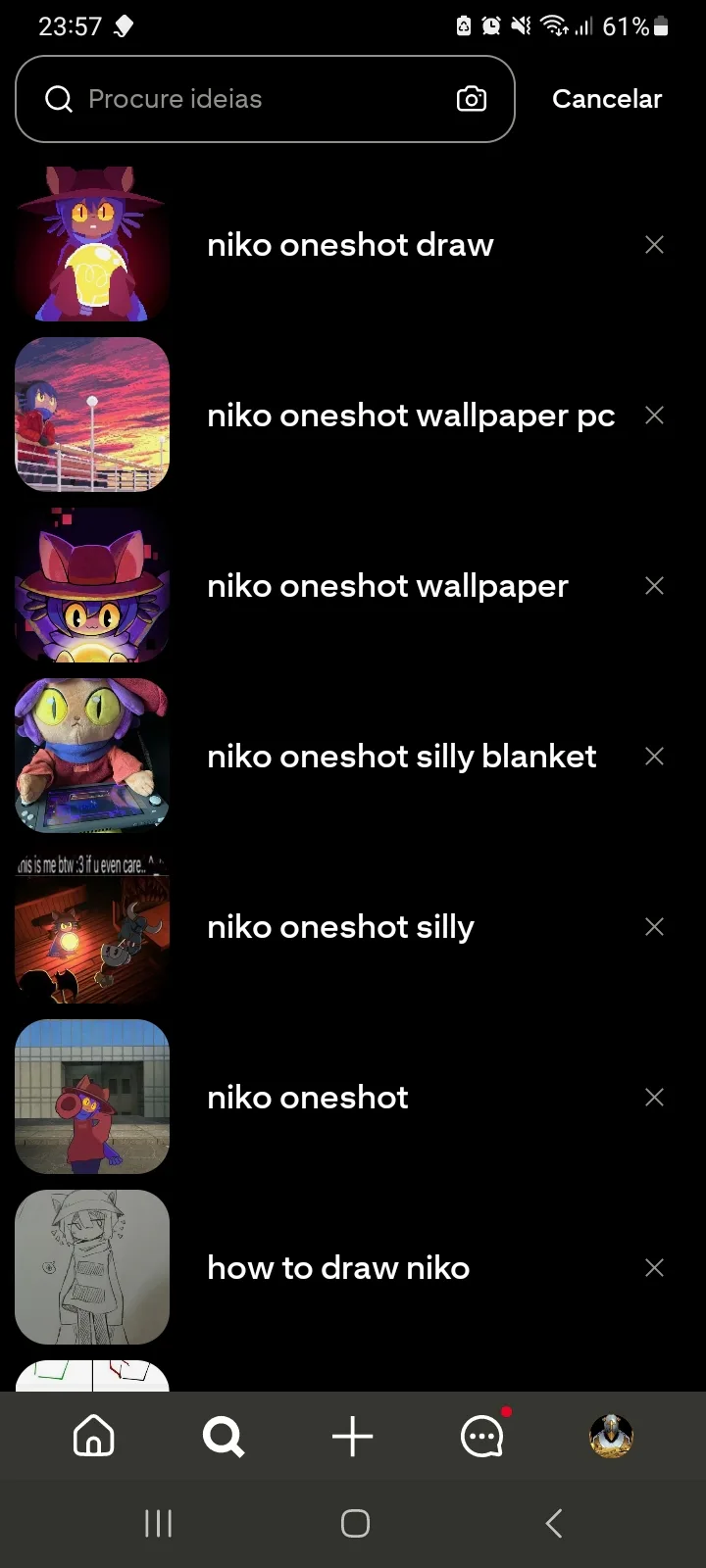Viewport: 706px width, 1568px height.
Task: Remove niko oneshot silly from history
Action: click(654, 927)
